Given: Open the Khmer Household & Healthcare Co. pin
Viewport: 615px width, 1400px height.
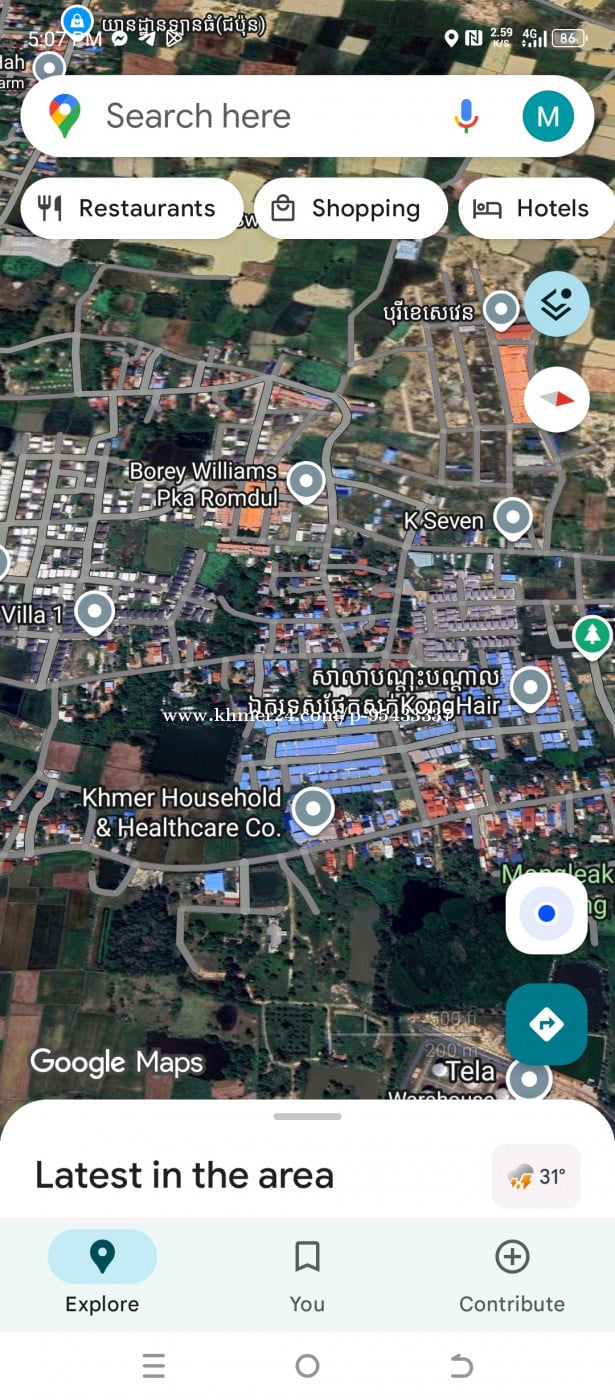Looking at the screenshot, I should 313,808.
